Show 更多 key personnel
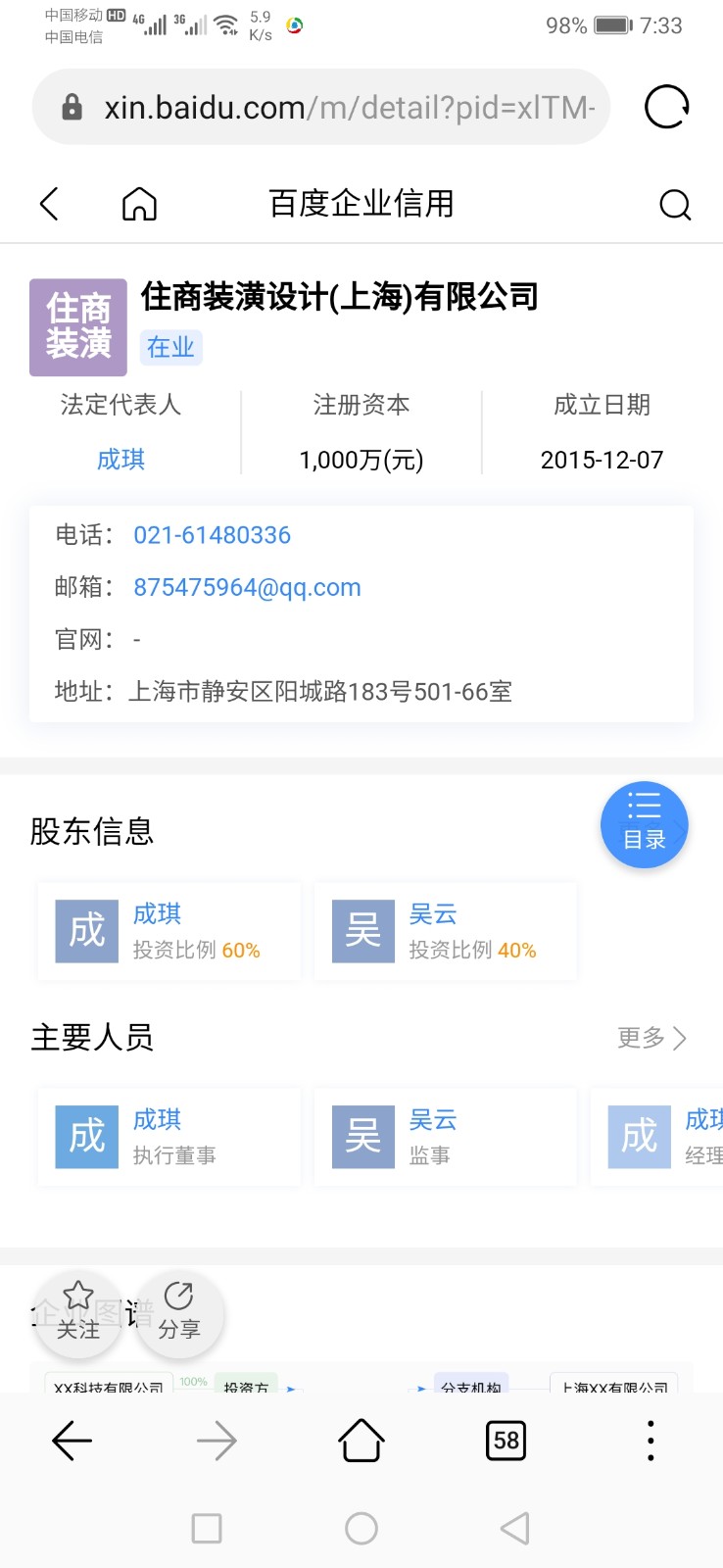This screenshot has width=723, height=1568. click(x=651, y=1038)
